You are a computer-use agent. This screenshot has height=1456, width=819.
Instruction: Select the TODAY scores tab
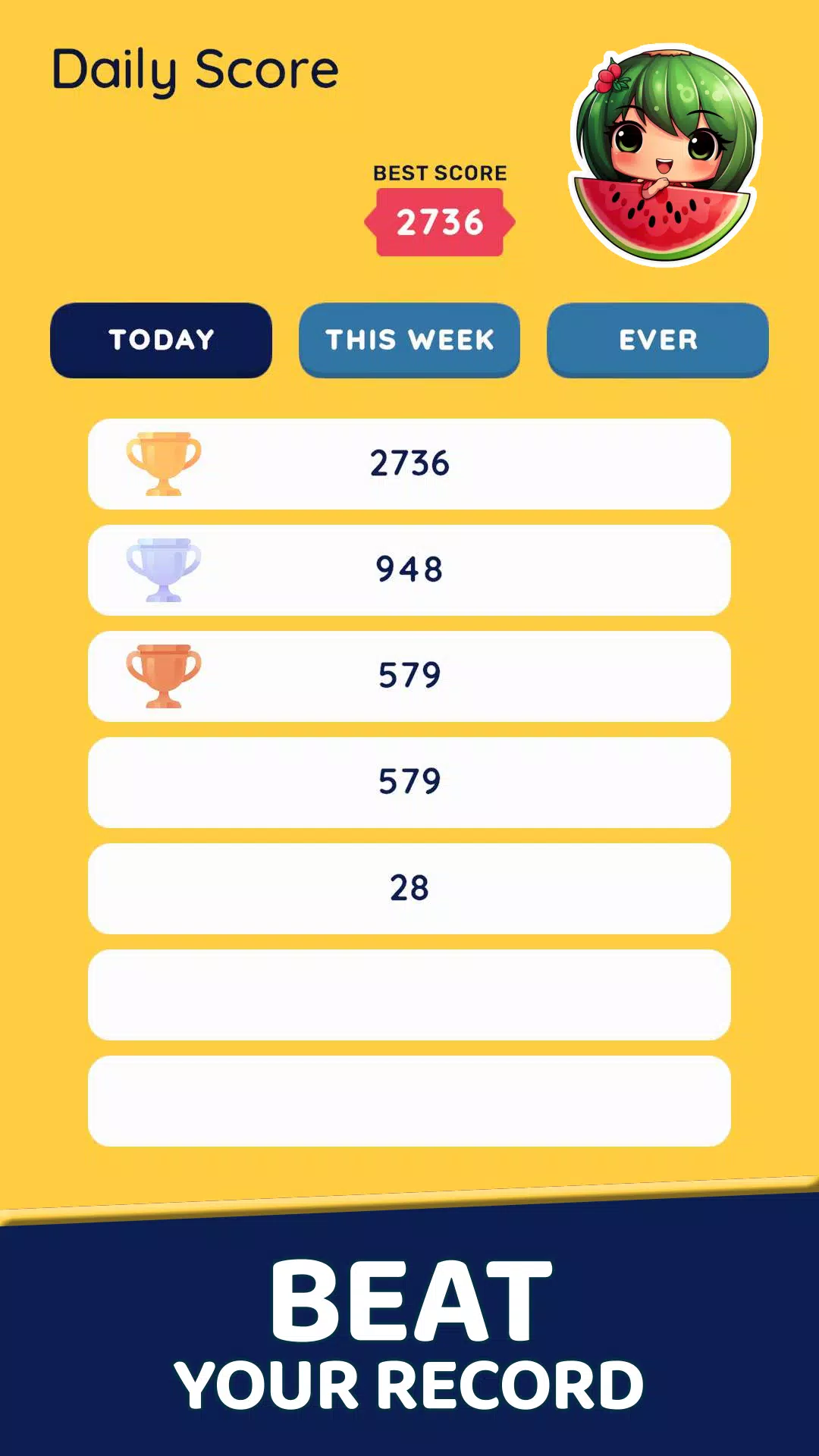(x=161, y=340)
